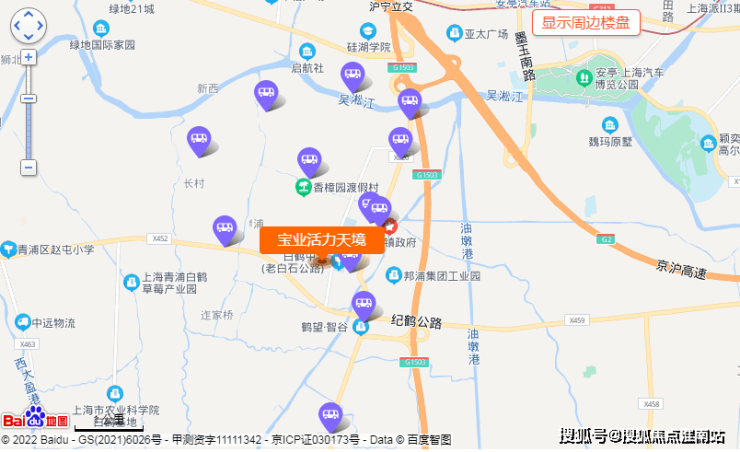Tap the 显示周边楼盘 button
The image size is (740, 452).
click(x=585, y=23)
